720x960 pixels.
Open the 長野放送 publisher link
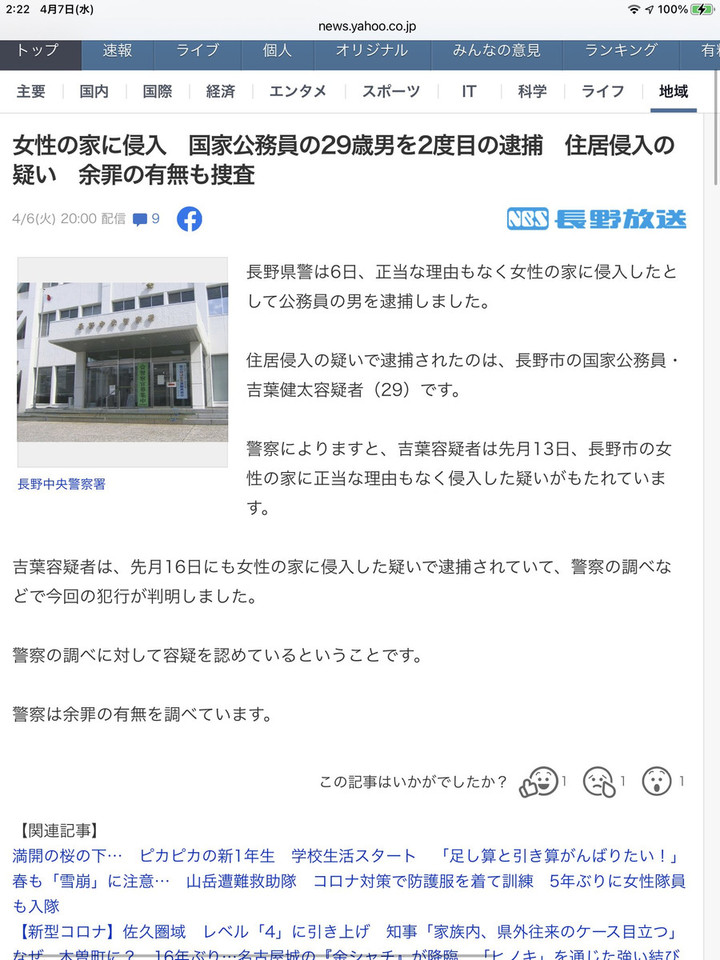596,219
